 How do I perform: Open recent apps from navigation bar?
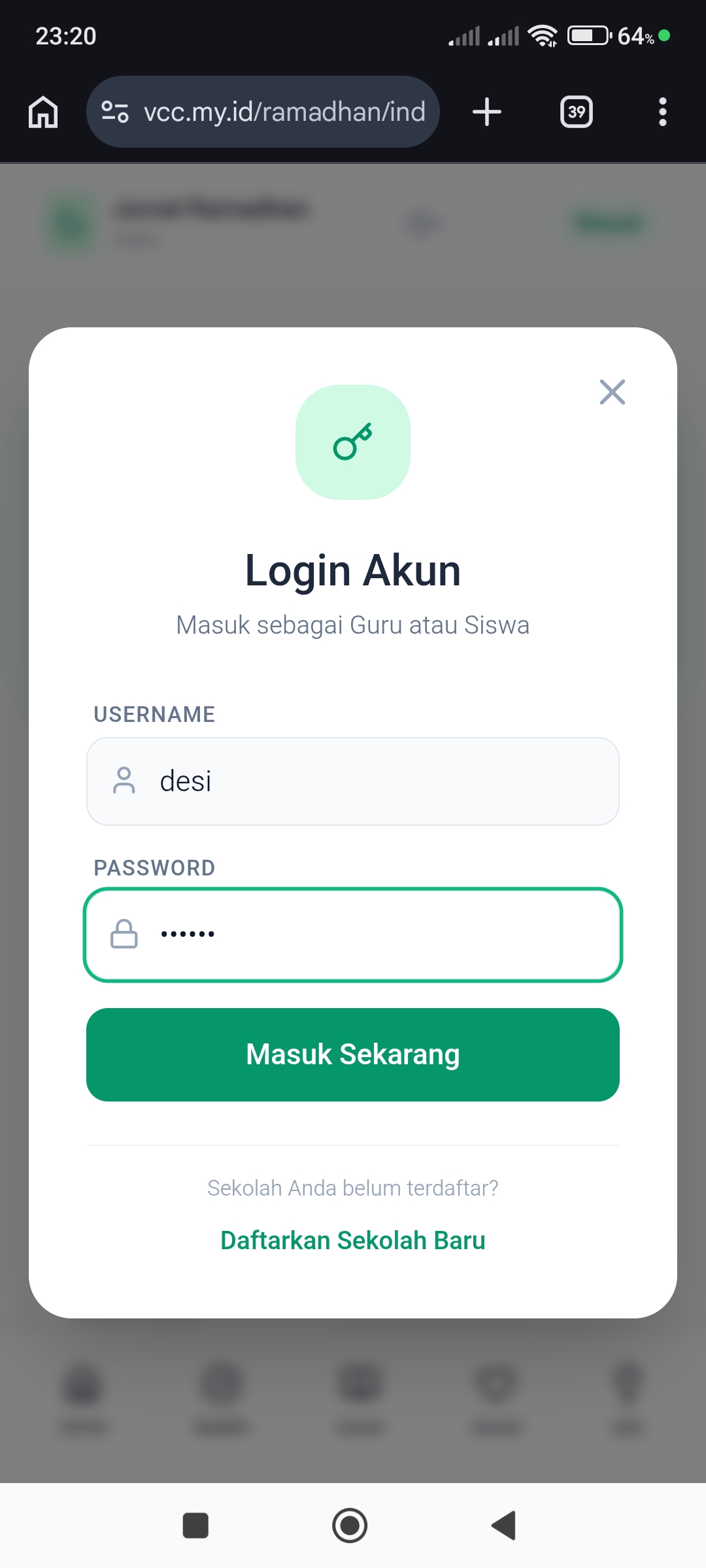(x=195, y=1526)
